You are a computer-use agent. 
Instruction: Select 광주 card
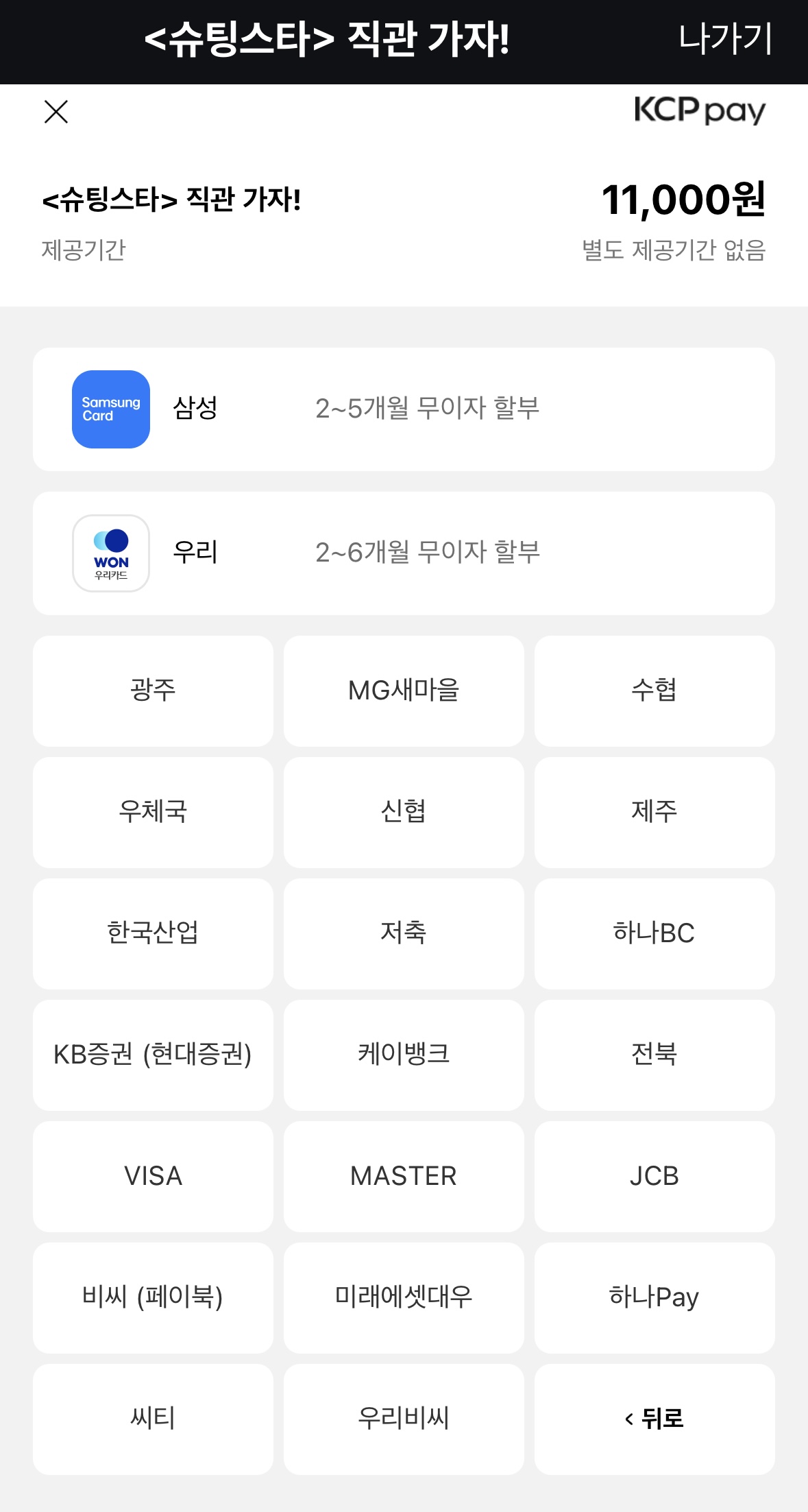pyautogui.click(x=153, y=691)
